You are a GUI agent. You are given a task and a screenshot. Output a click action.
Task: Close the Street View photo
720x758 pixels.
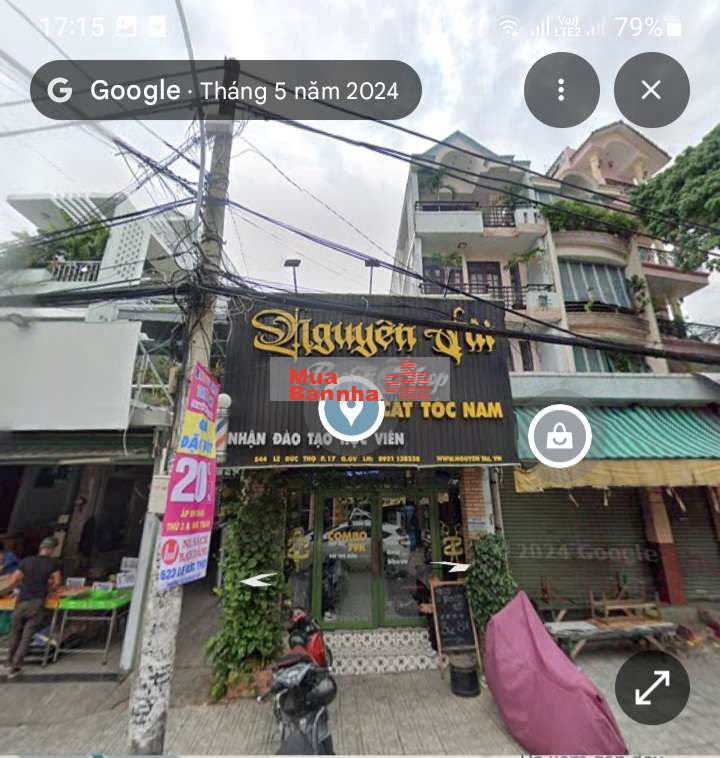[x=651, y=90]
